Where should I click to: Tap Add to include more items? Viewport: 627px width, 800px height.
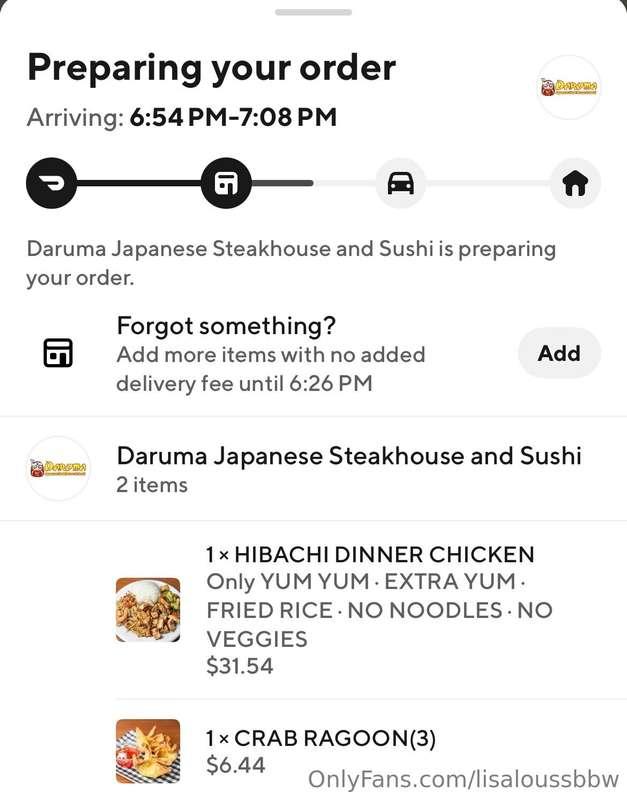(x=559, y=353)
